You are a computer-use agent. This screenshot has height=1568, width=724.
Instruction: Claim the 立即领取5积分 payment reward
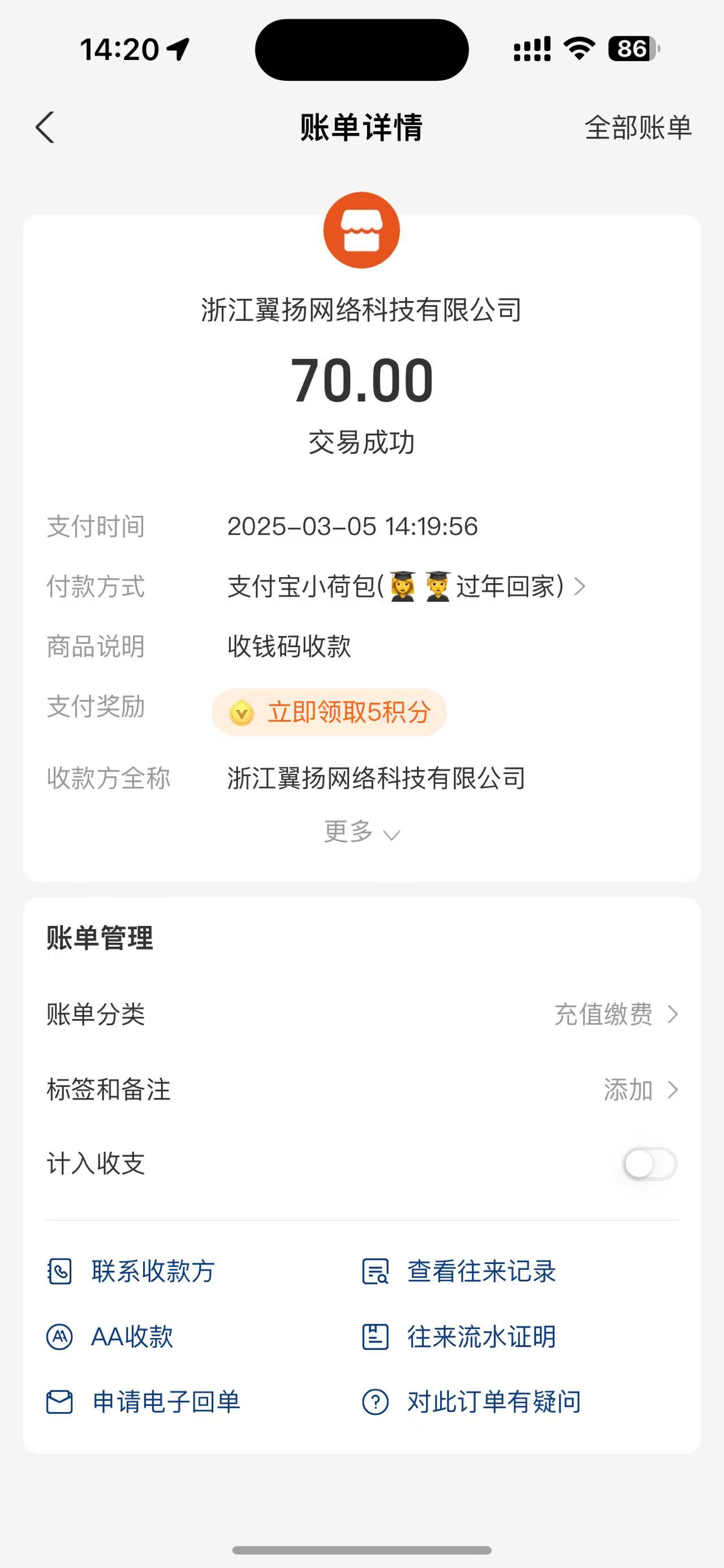point(329,712)
